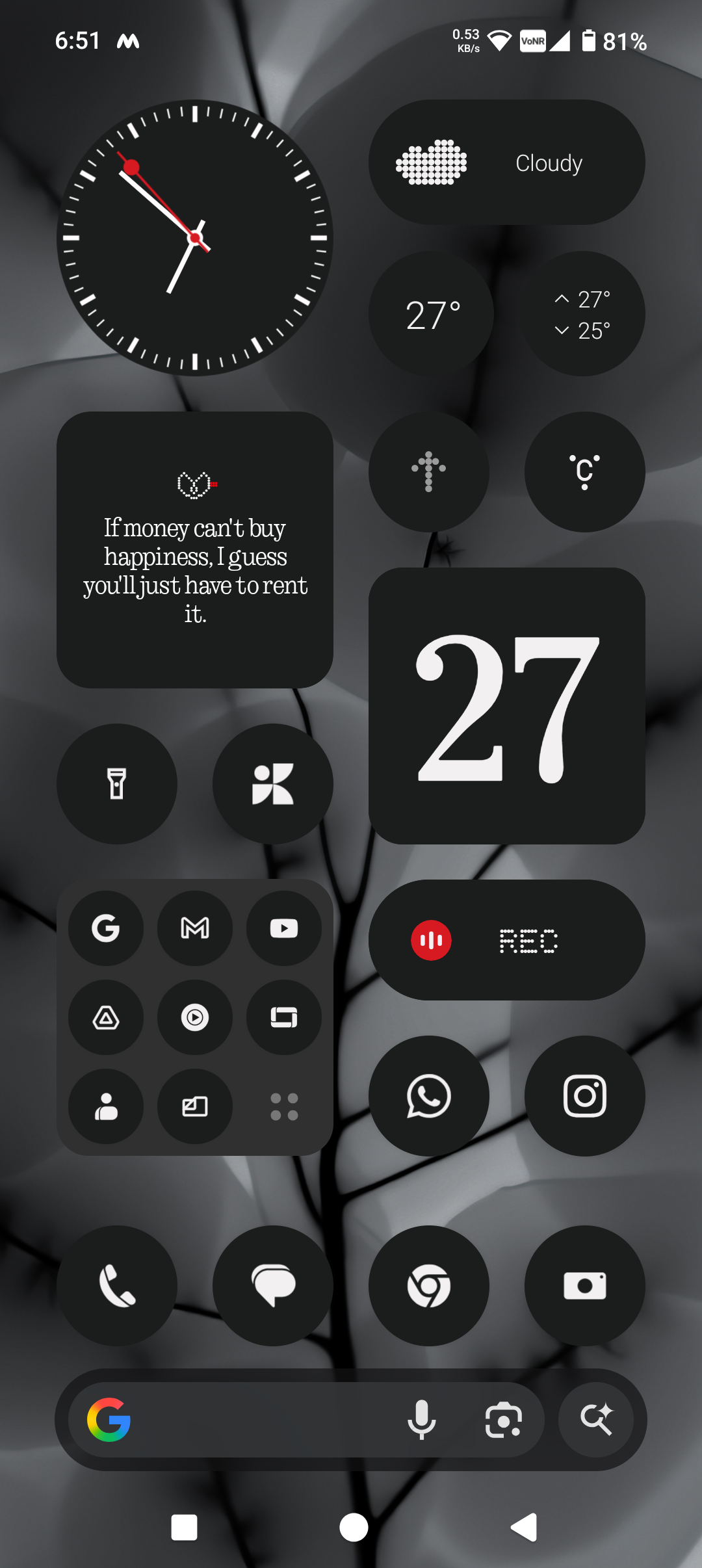
Task: Turn on the flashlight shortcut
Action: point(117,784)
